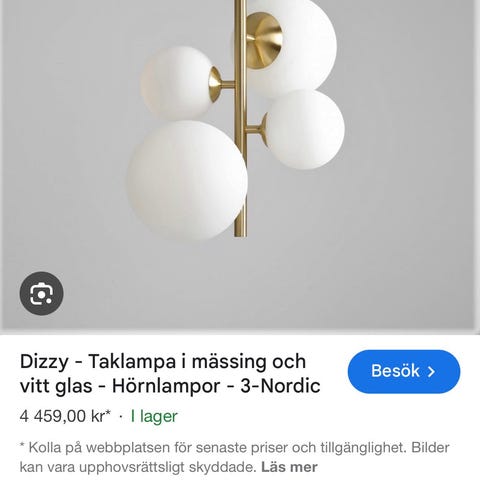Open the Dizzy Taklampa product title
This screenshot has width=480, height=480.
pos(170,374)
